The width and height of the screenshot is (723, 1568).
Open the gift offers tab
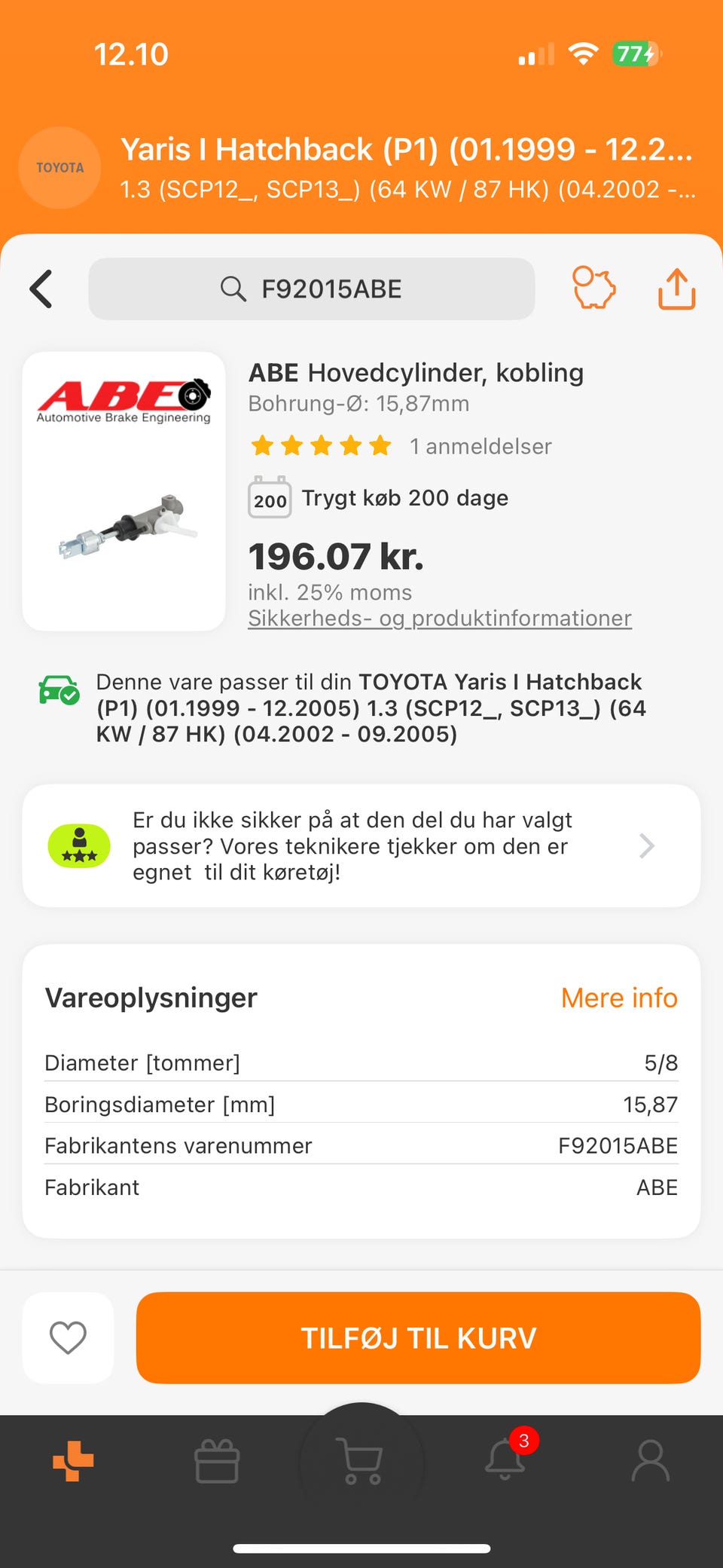click(217, 1461)
